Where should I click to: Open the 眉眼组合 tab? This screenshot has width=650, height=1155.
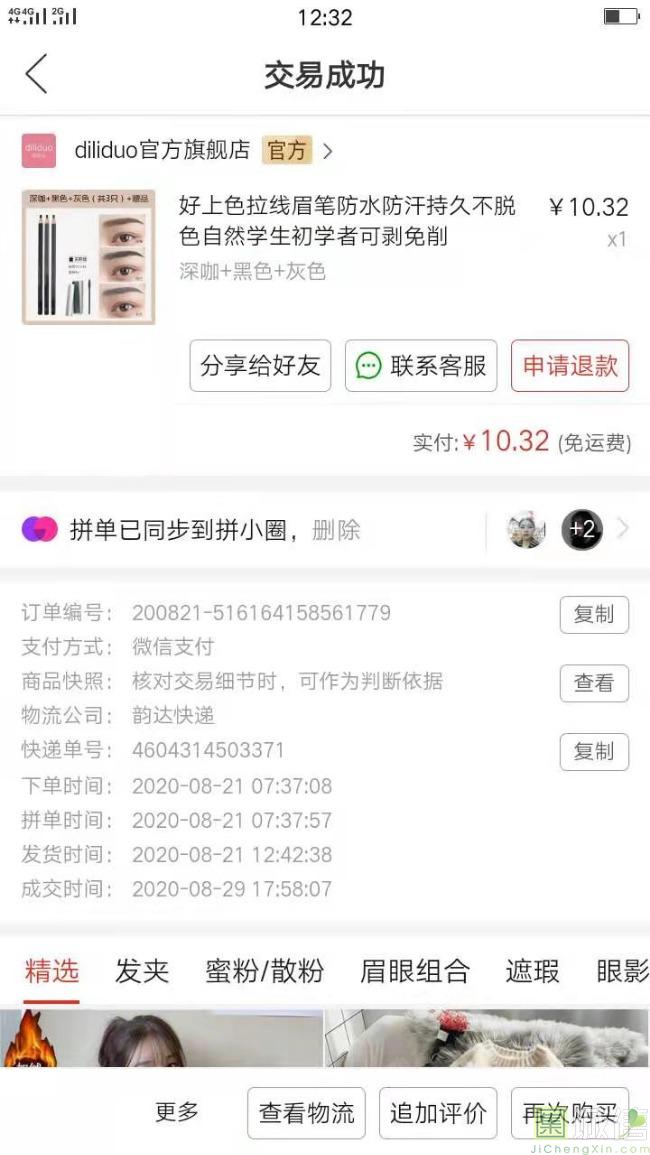[414, 971]
